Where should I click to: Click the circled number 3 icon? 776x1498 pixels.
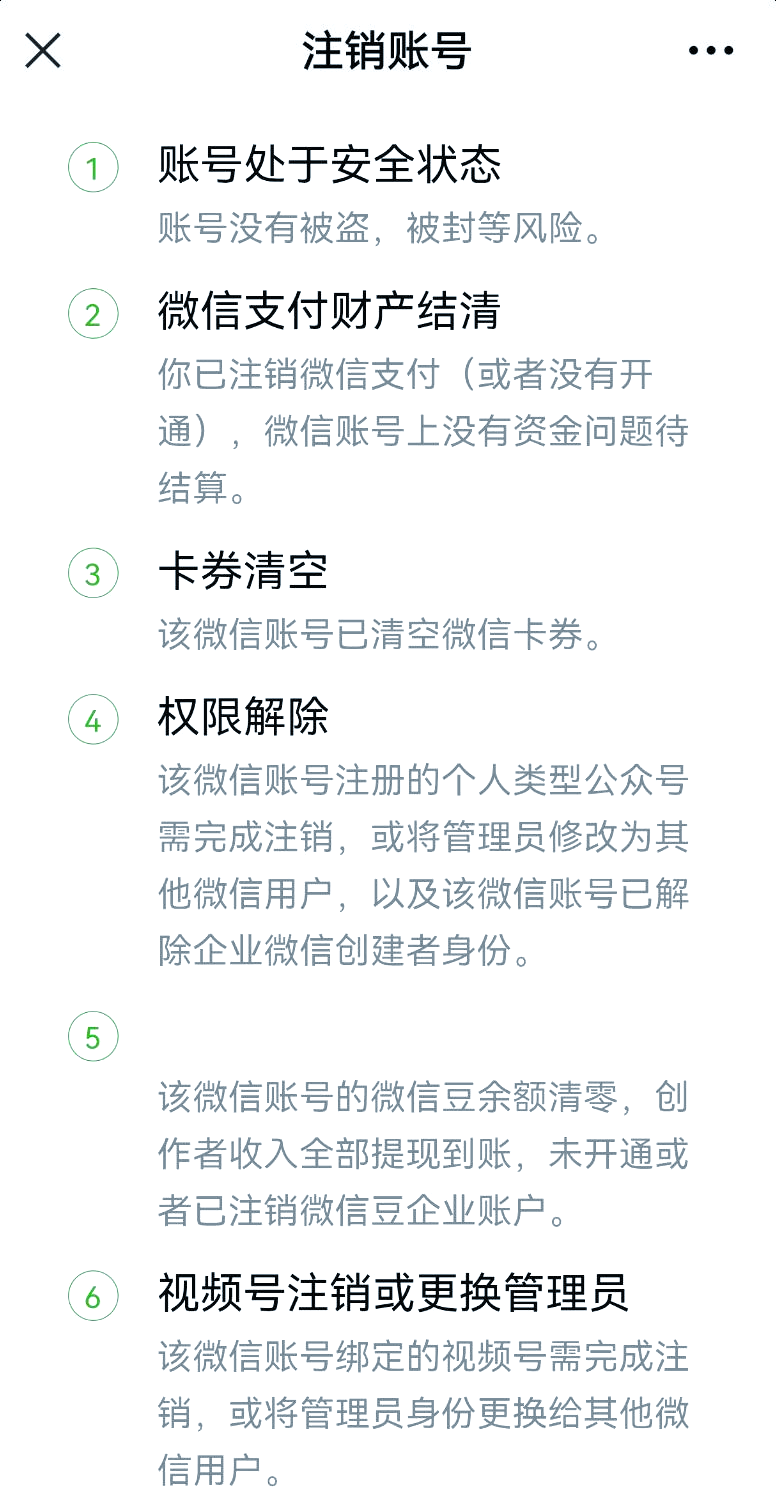92,573
